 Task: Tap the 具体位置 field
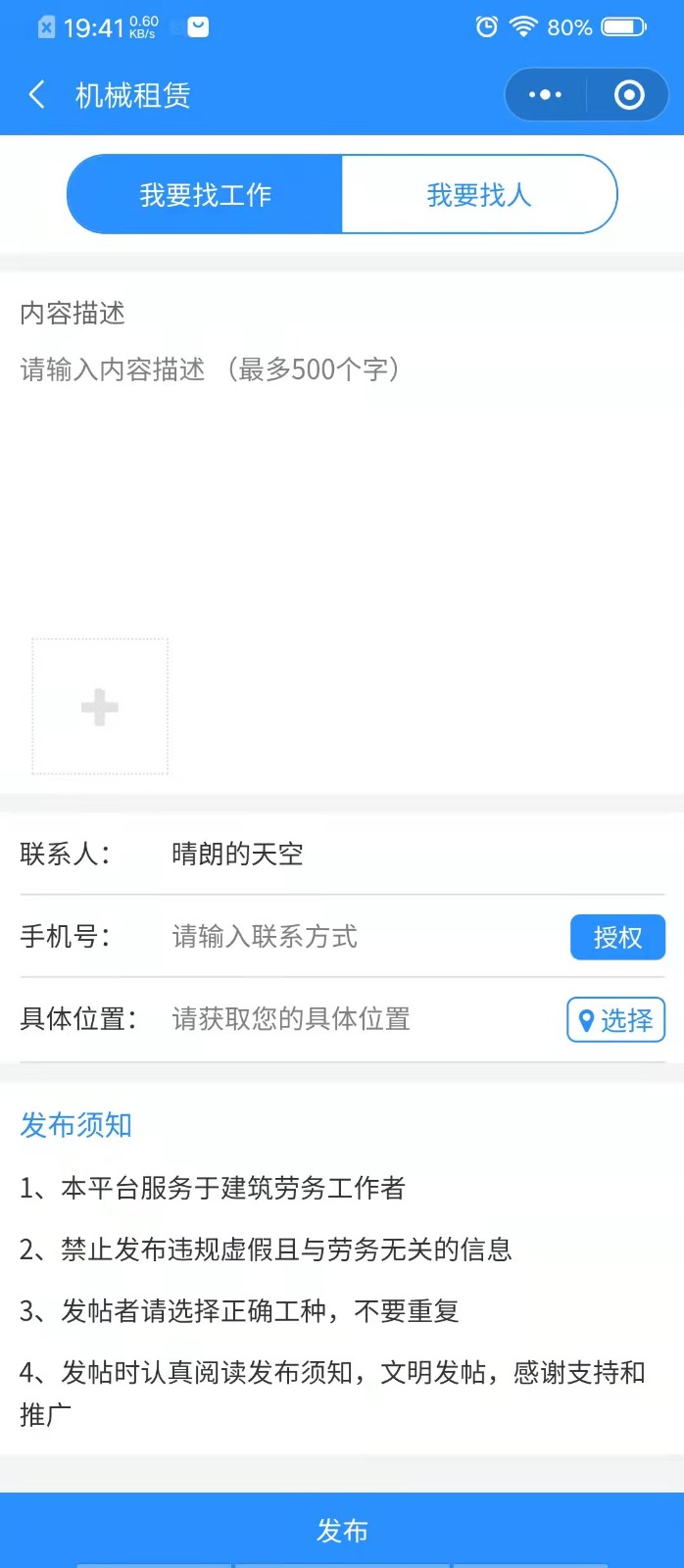[361, 1019]
